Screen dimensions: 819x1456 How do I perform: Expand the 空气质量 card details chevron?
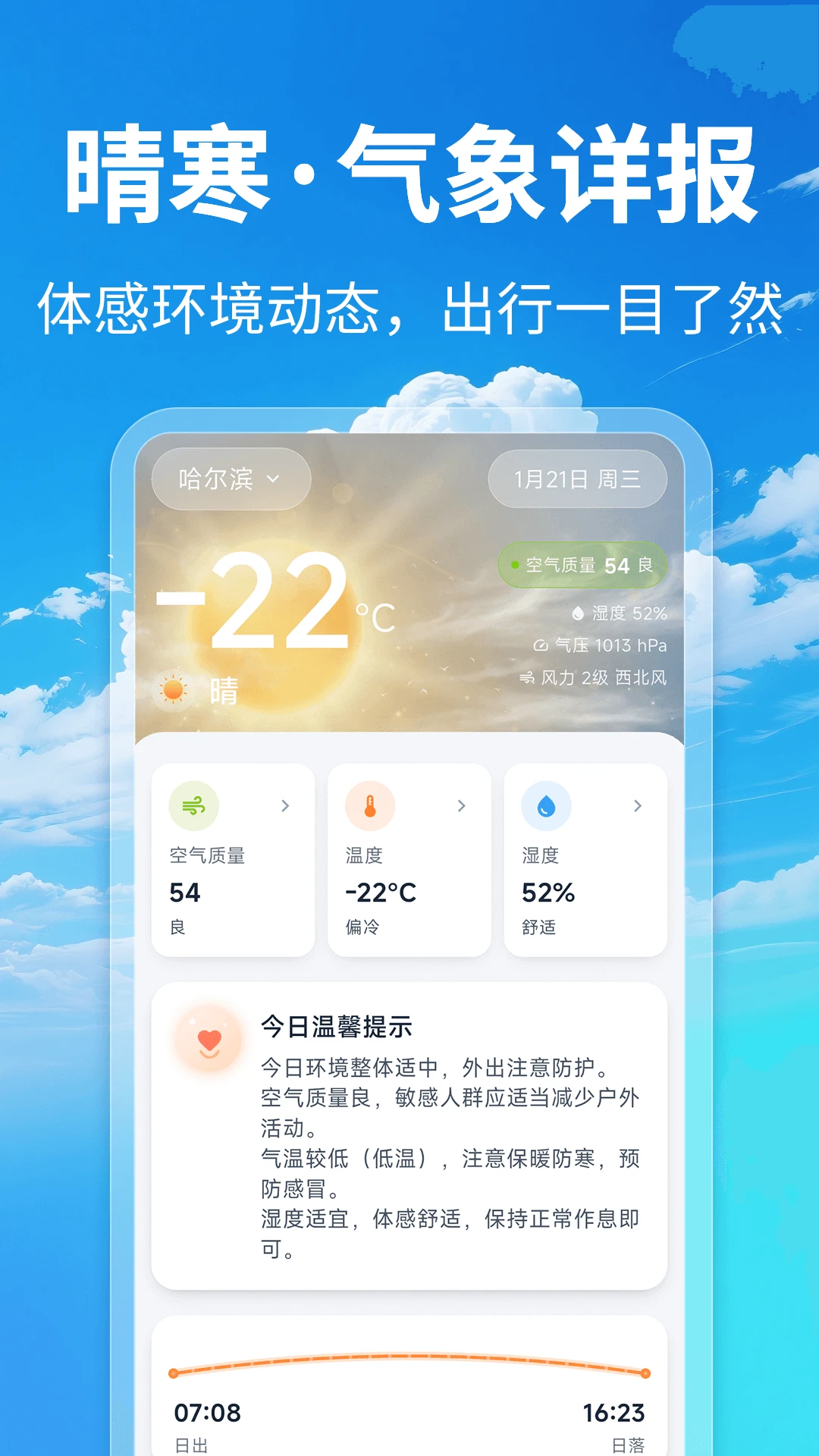coord(285,806)
